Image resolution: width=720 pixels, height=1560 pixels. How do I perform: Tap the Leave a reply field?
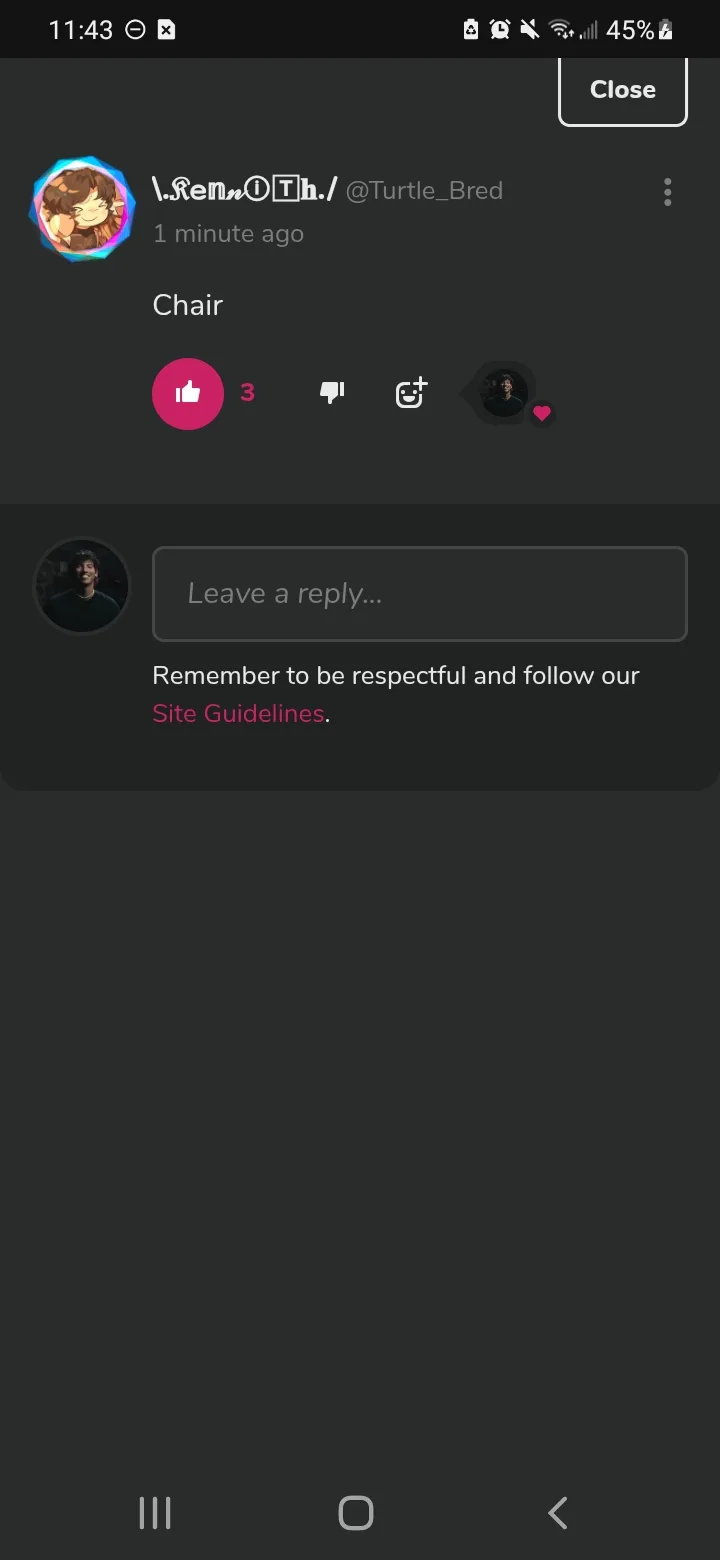click(419, 594)
